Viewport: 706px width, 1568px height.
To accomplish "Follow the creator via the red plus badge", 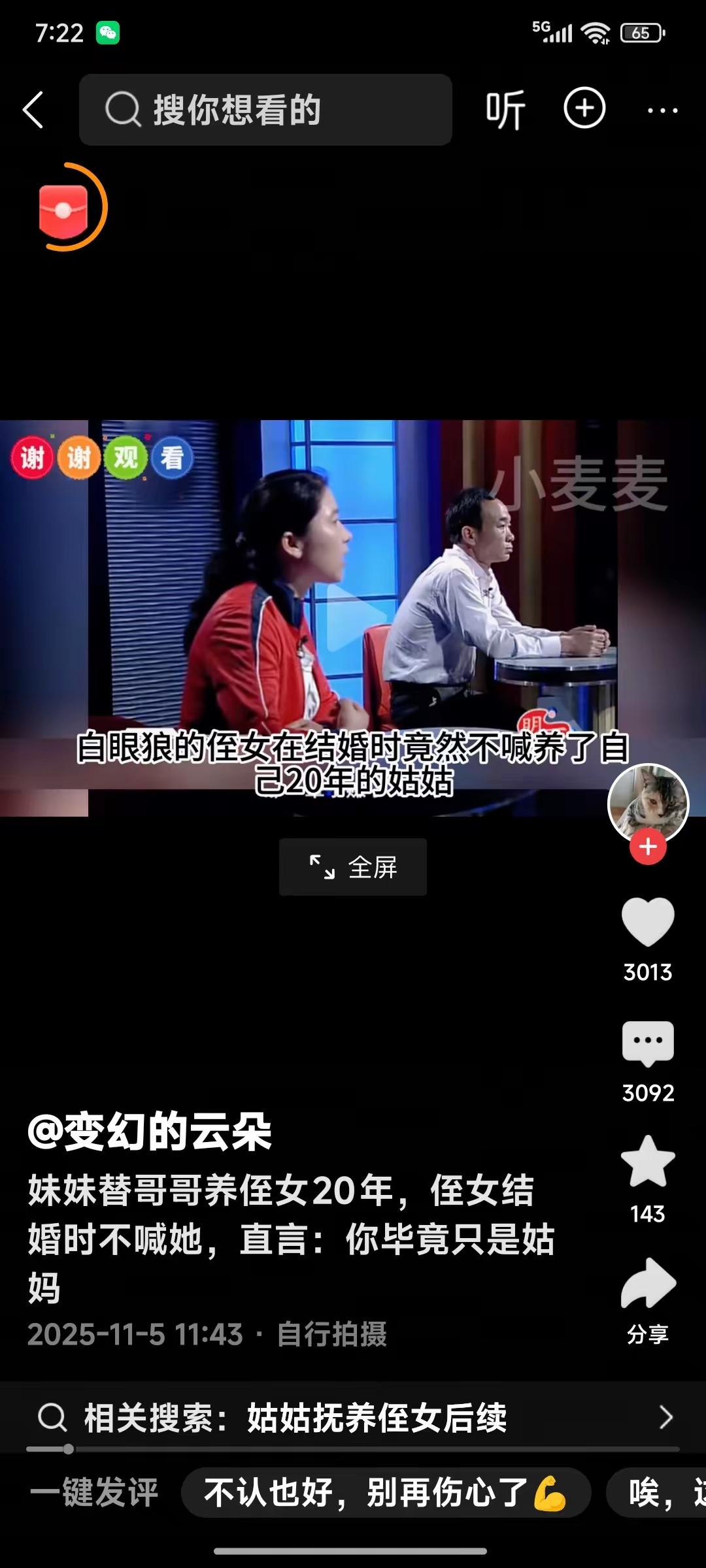I will point(648,846).
